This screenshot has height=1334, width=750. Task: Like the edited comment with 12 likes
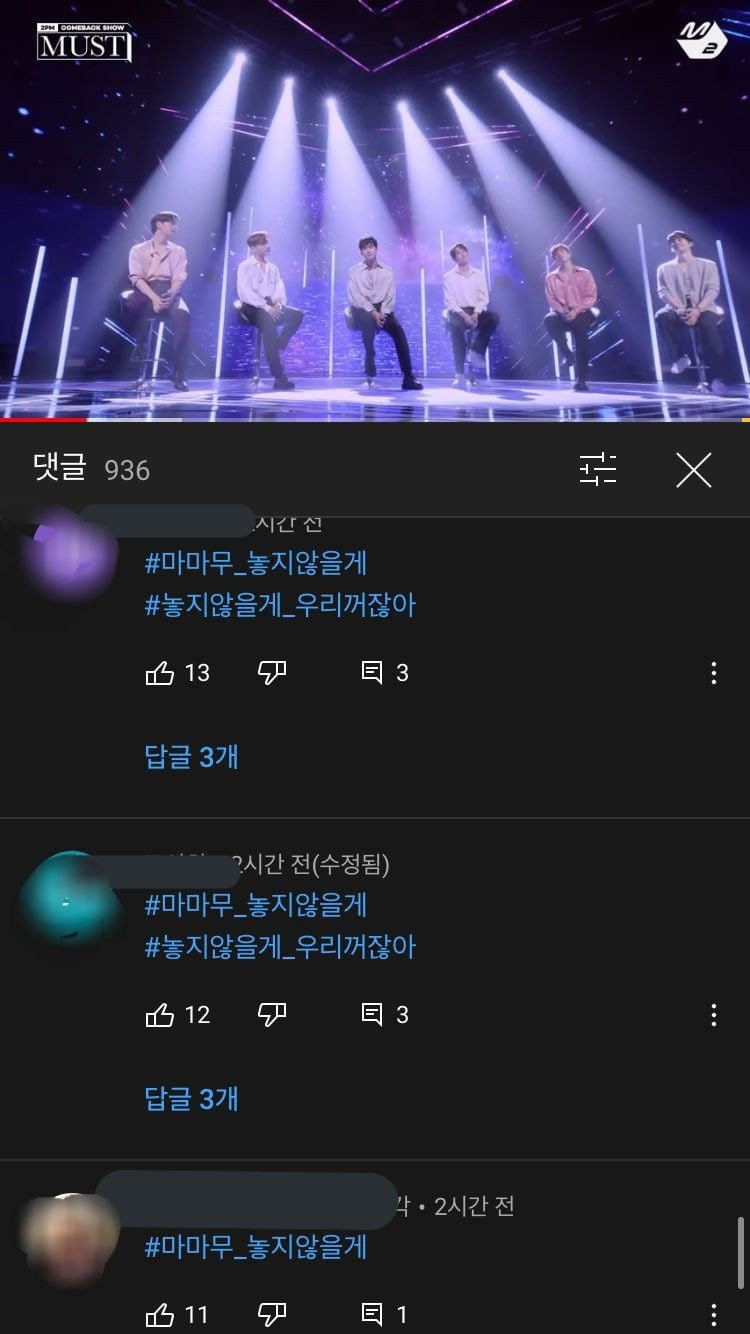coord(160,1015)
